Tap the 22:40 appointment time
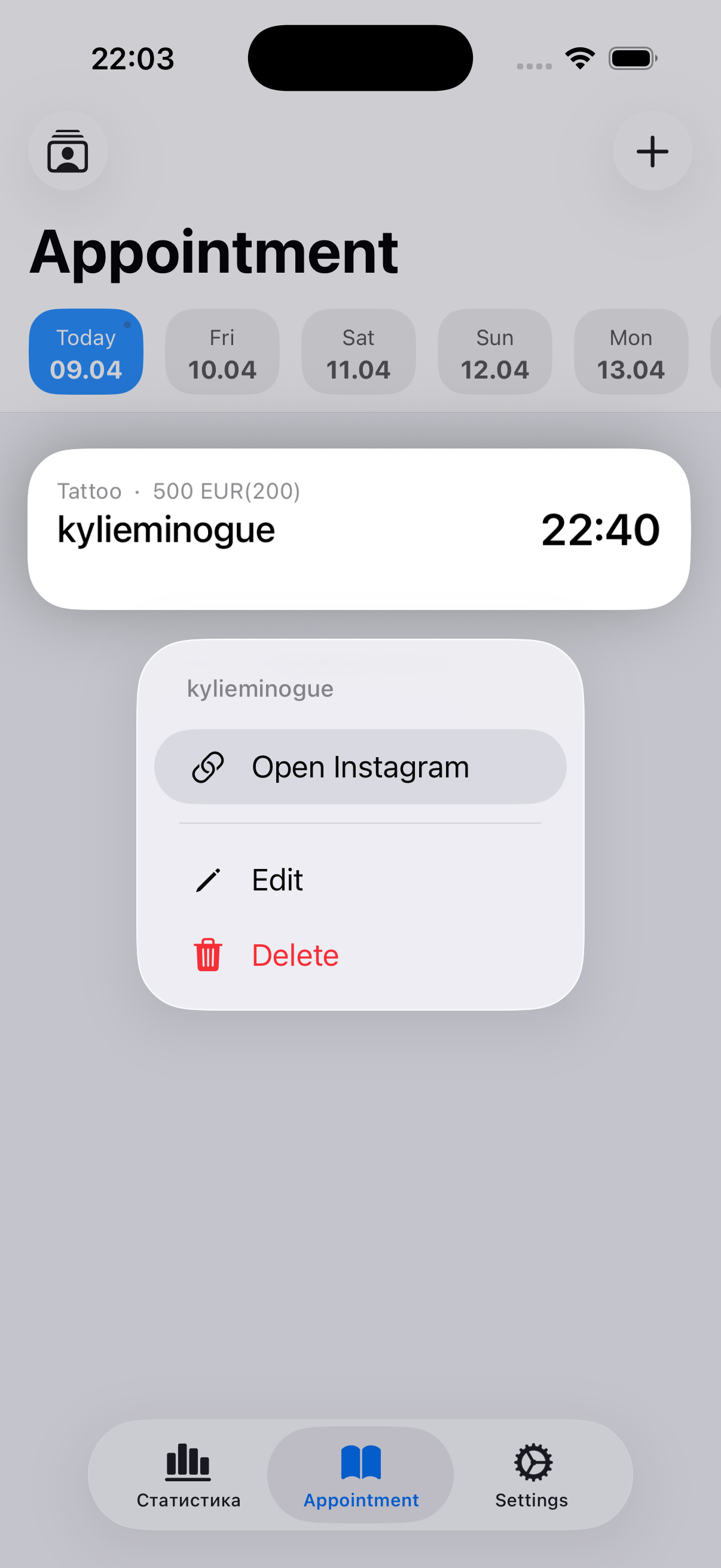Viewport: 721px width, 1568px height. pos(600,529)
